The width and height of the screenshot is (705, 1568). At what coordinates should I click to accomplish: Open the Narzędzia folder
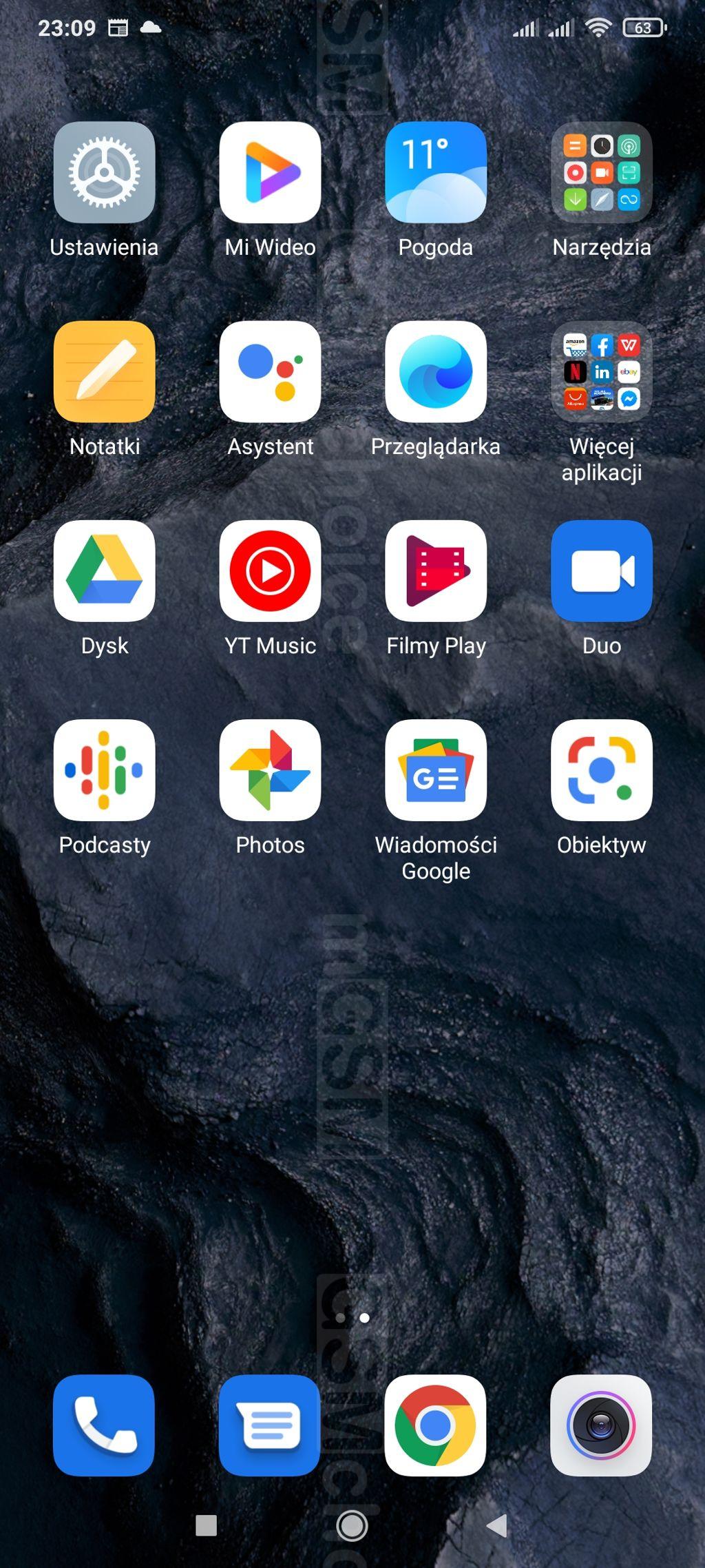point(602,172)
